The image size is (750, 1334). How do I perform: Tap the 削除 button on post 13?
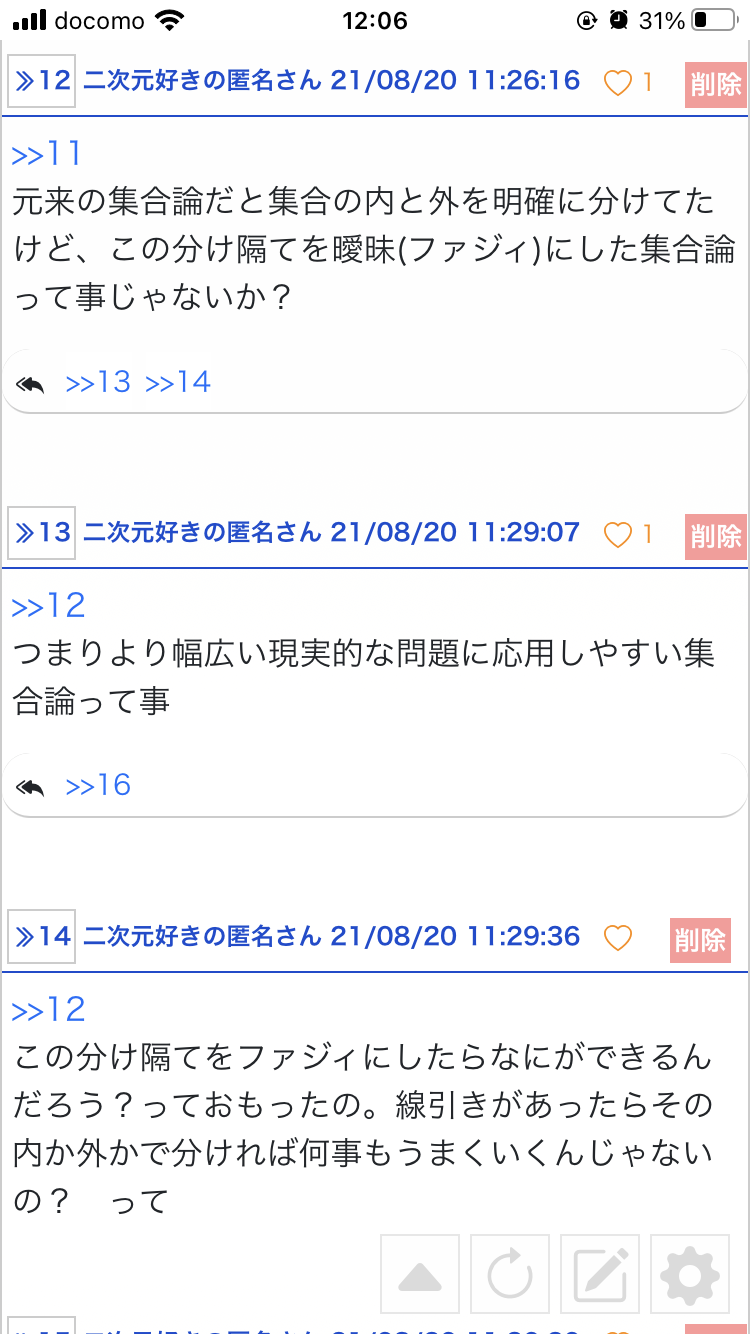click(716, 536)
